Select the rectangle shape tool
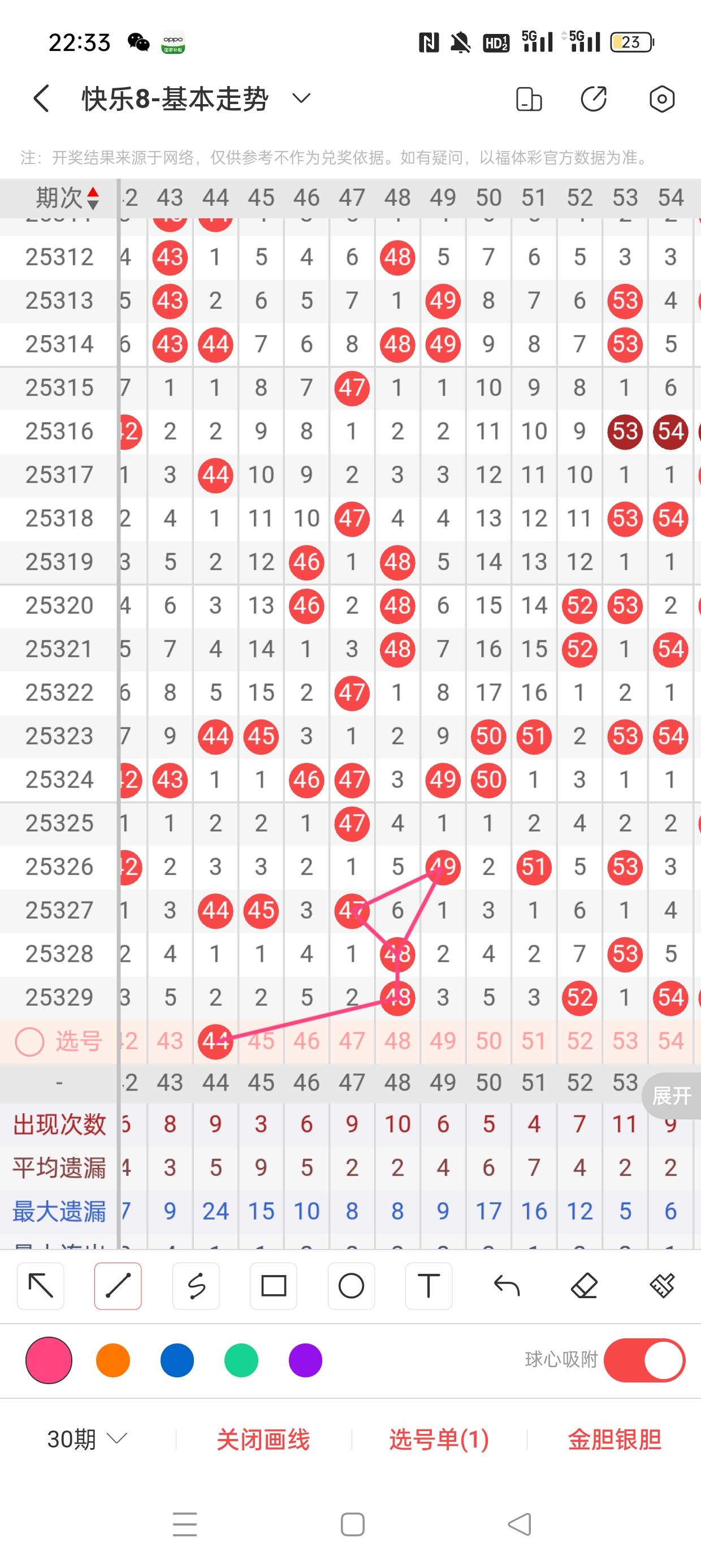 [x=273, y=1286]
